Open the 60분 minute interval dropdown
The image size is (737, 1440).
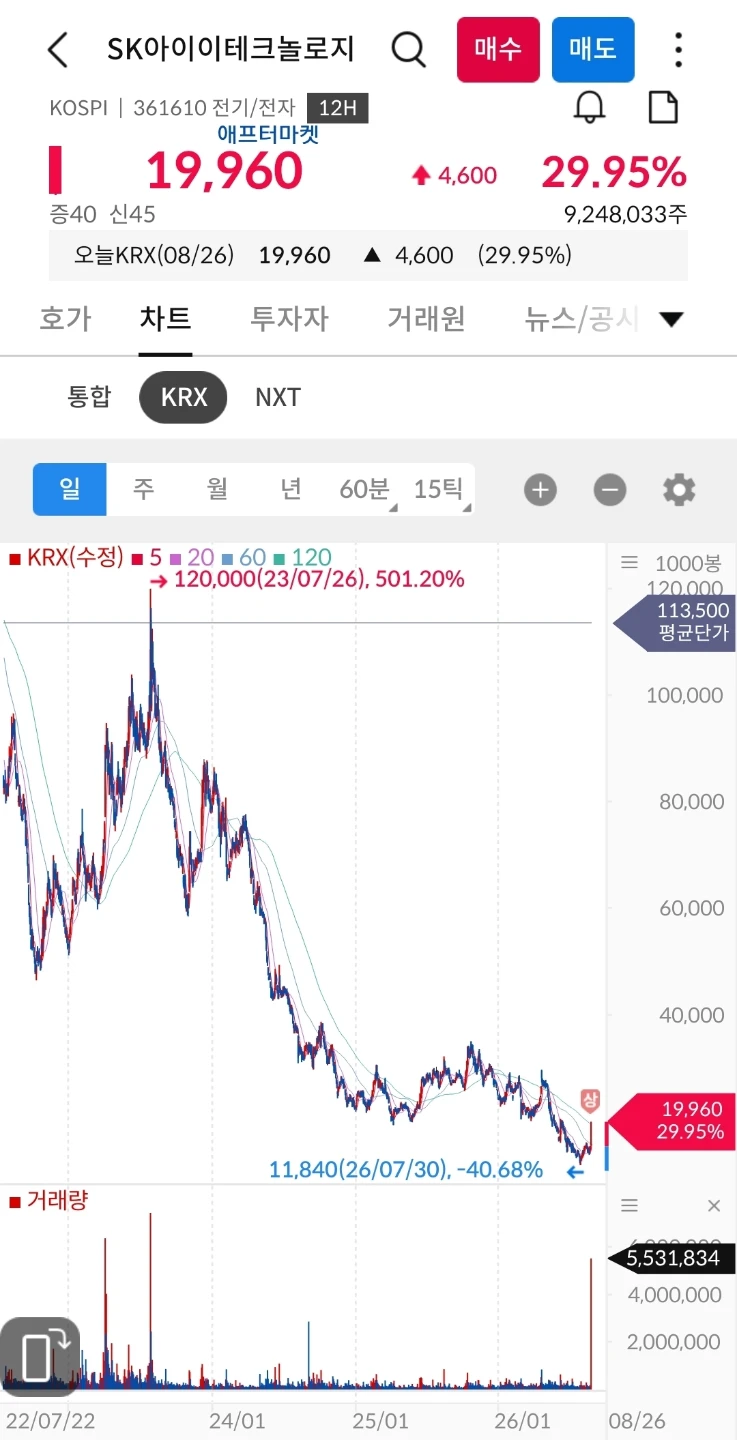364,489
